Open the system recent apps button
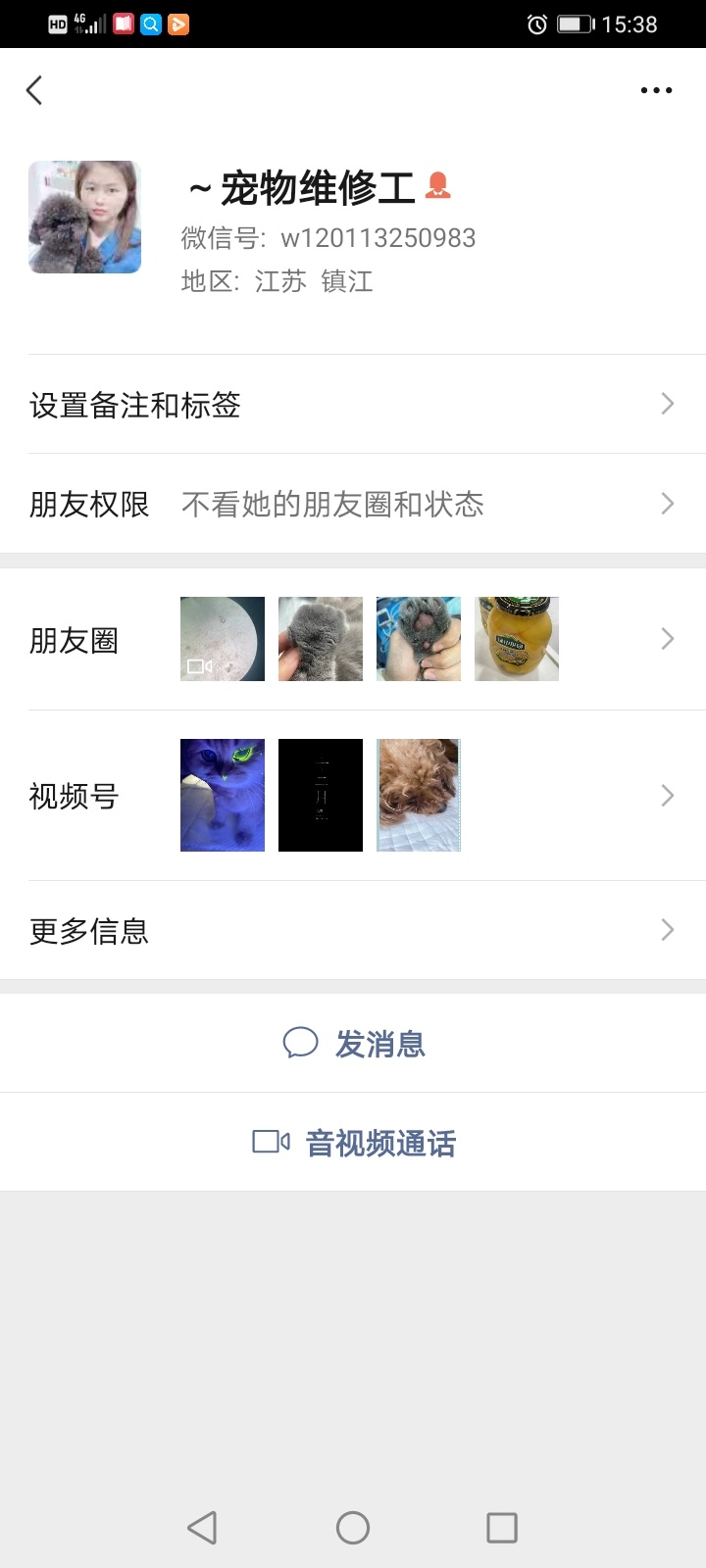 click(x=502, y=1527)
